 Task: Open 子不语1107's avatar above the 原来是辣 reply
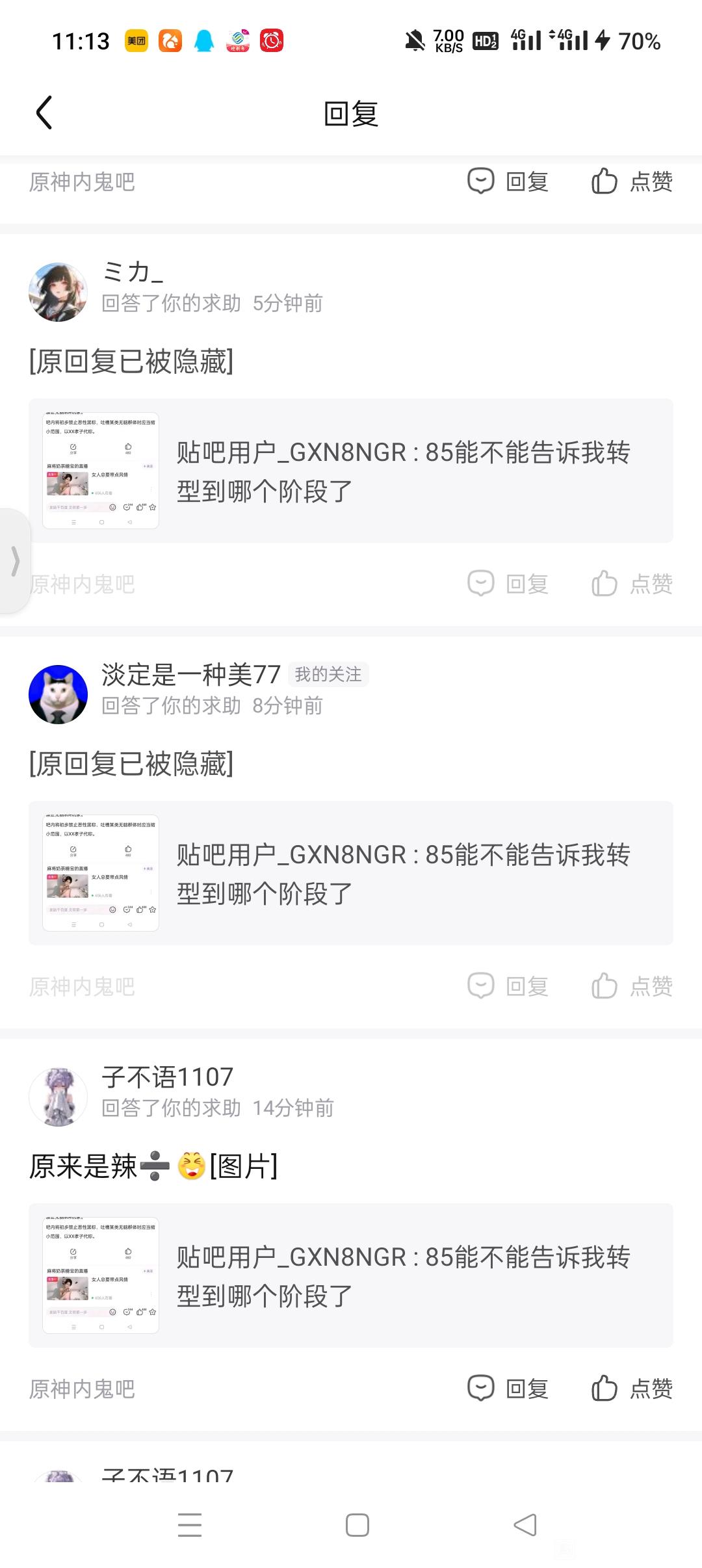click(x=58, y=1097)
